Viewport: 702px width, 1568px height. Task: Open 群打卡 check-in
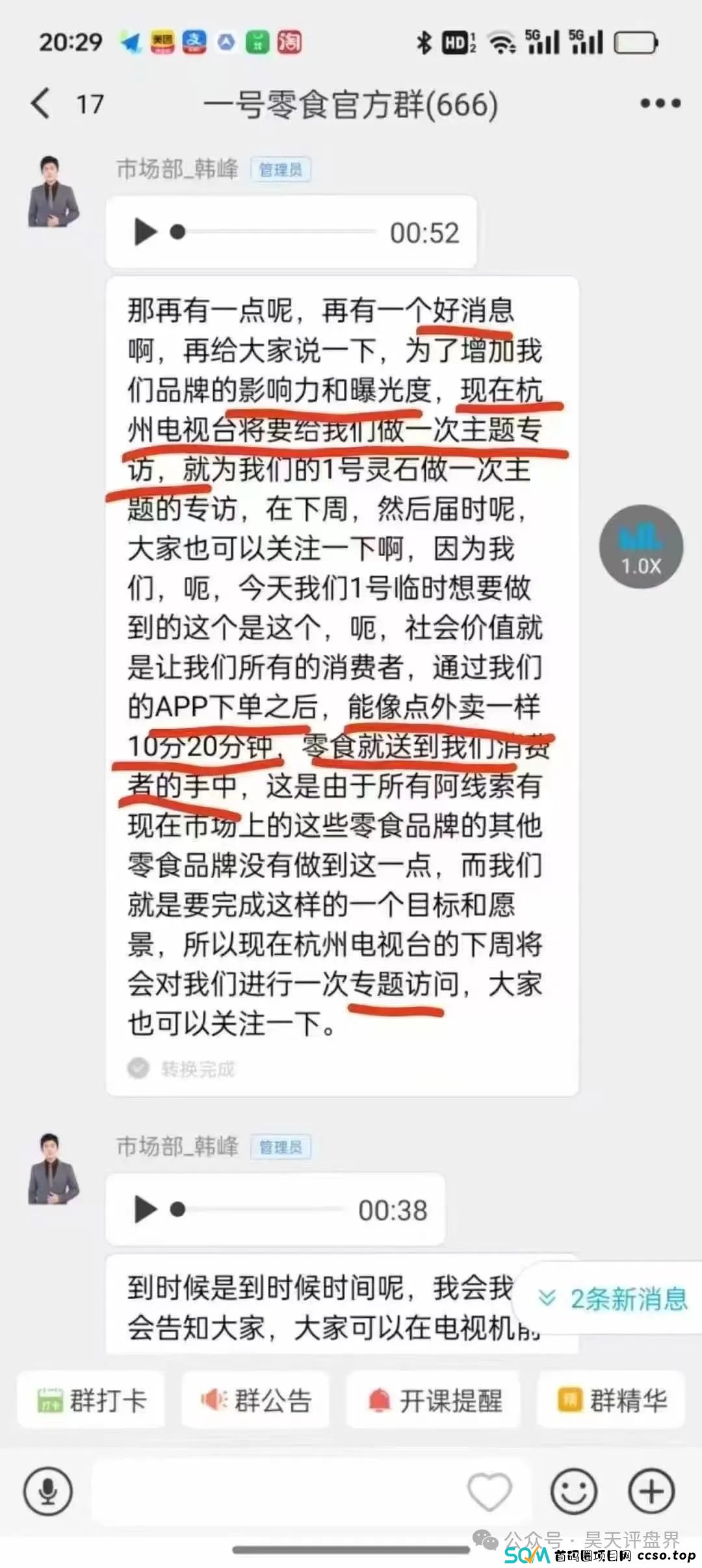click(x=91, y=1400)
